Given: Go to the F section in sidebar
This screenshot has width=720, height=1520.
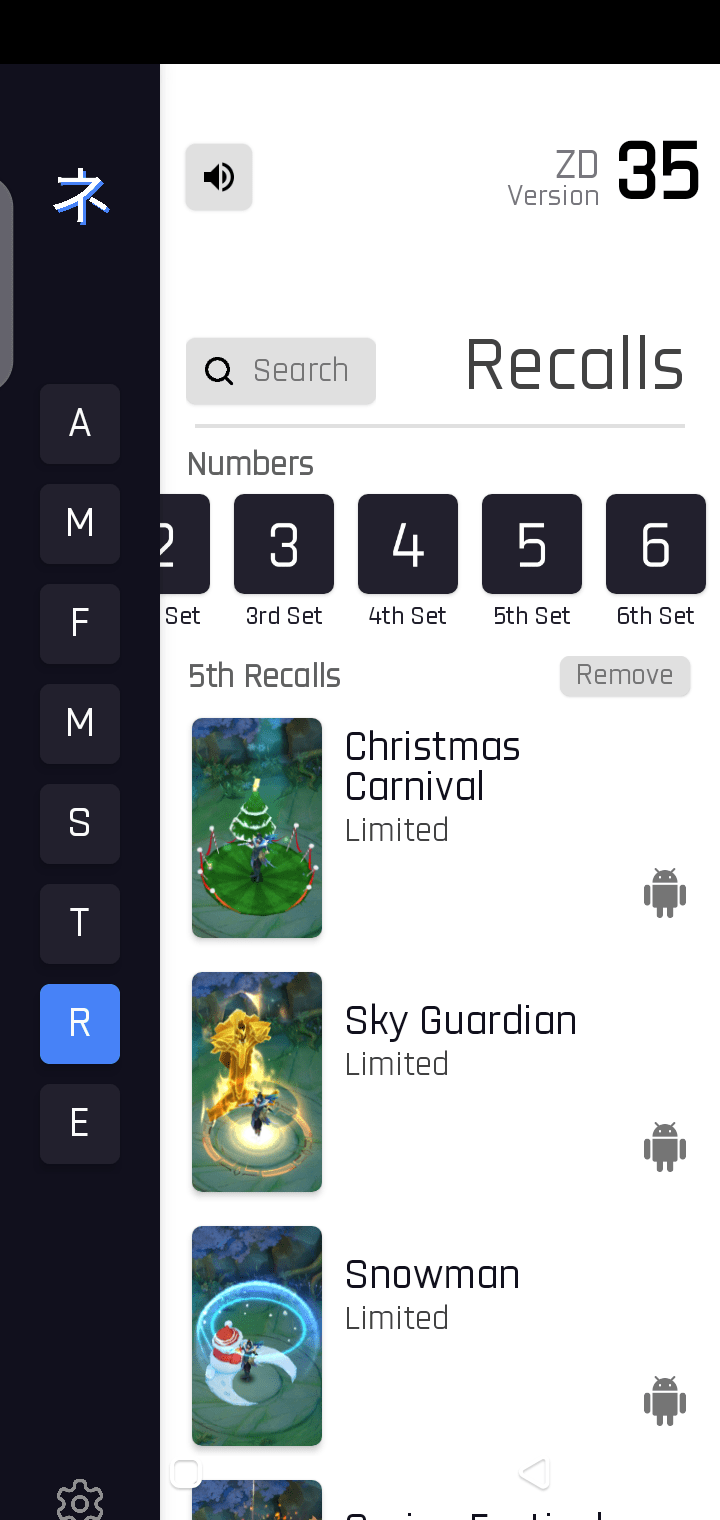Looking at the screenshot, I should (x=80, y=624).
